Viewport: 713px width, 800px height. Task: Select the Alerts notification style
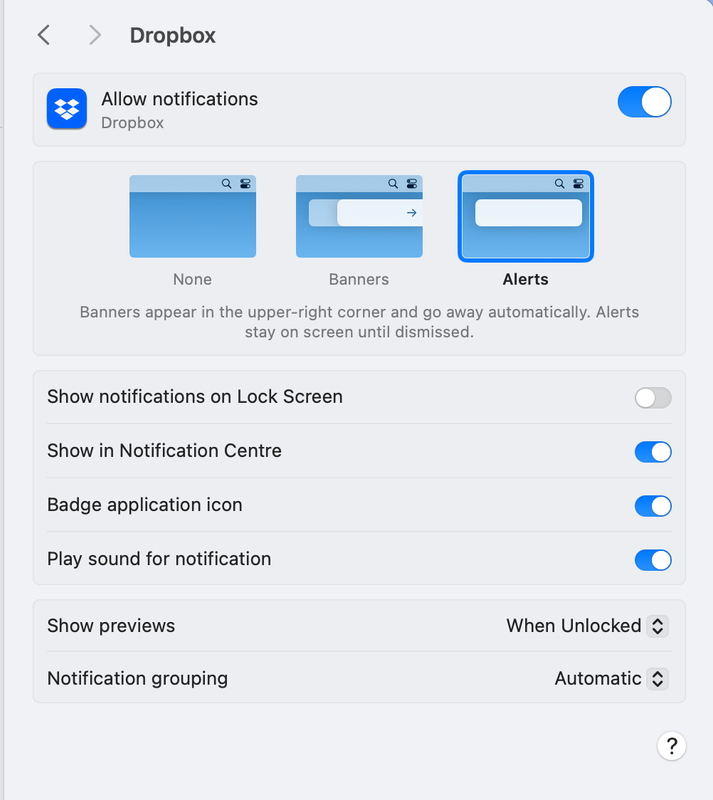(x=526, y=217)
